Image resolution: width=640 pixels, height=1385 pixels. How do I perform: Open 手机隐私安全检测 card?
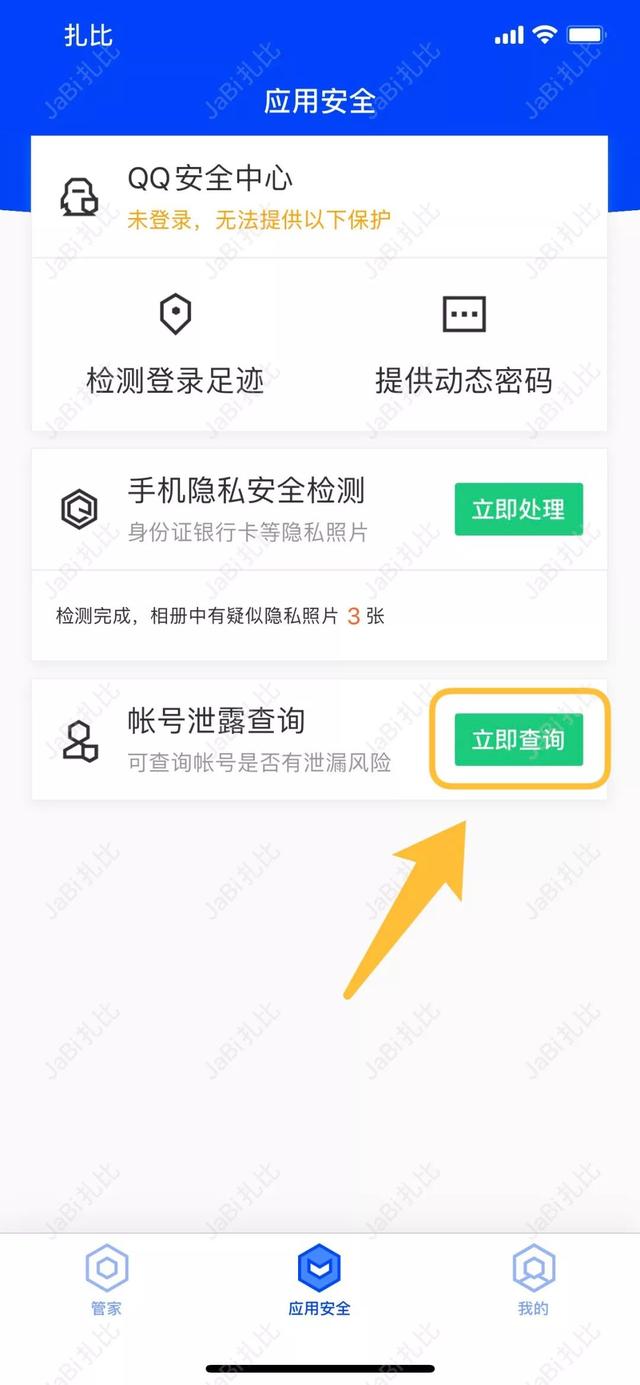pos(245,508)
